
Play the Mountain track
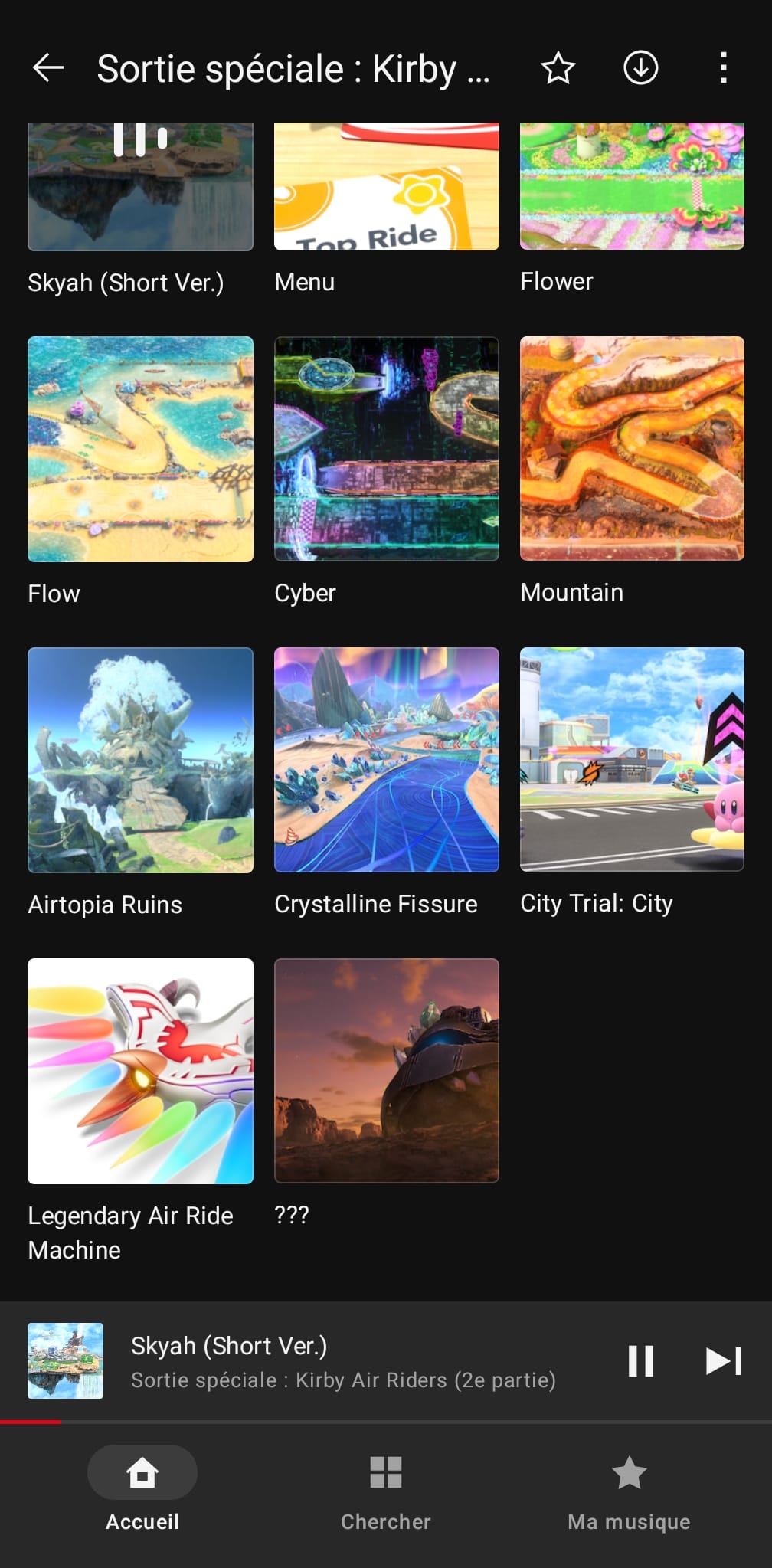pyautogui.click(x=632, y=449)
